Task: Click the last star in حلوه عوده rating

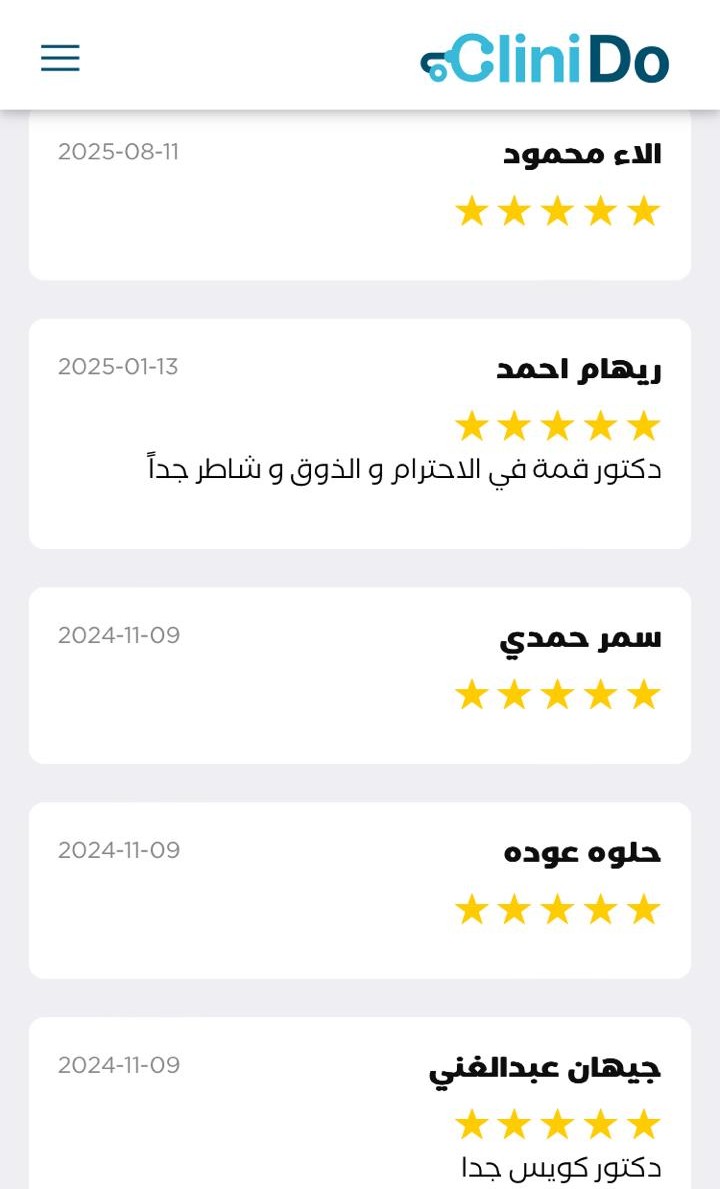Action: pos(643,909)
